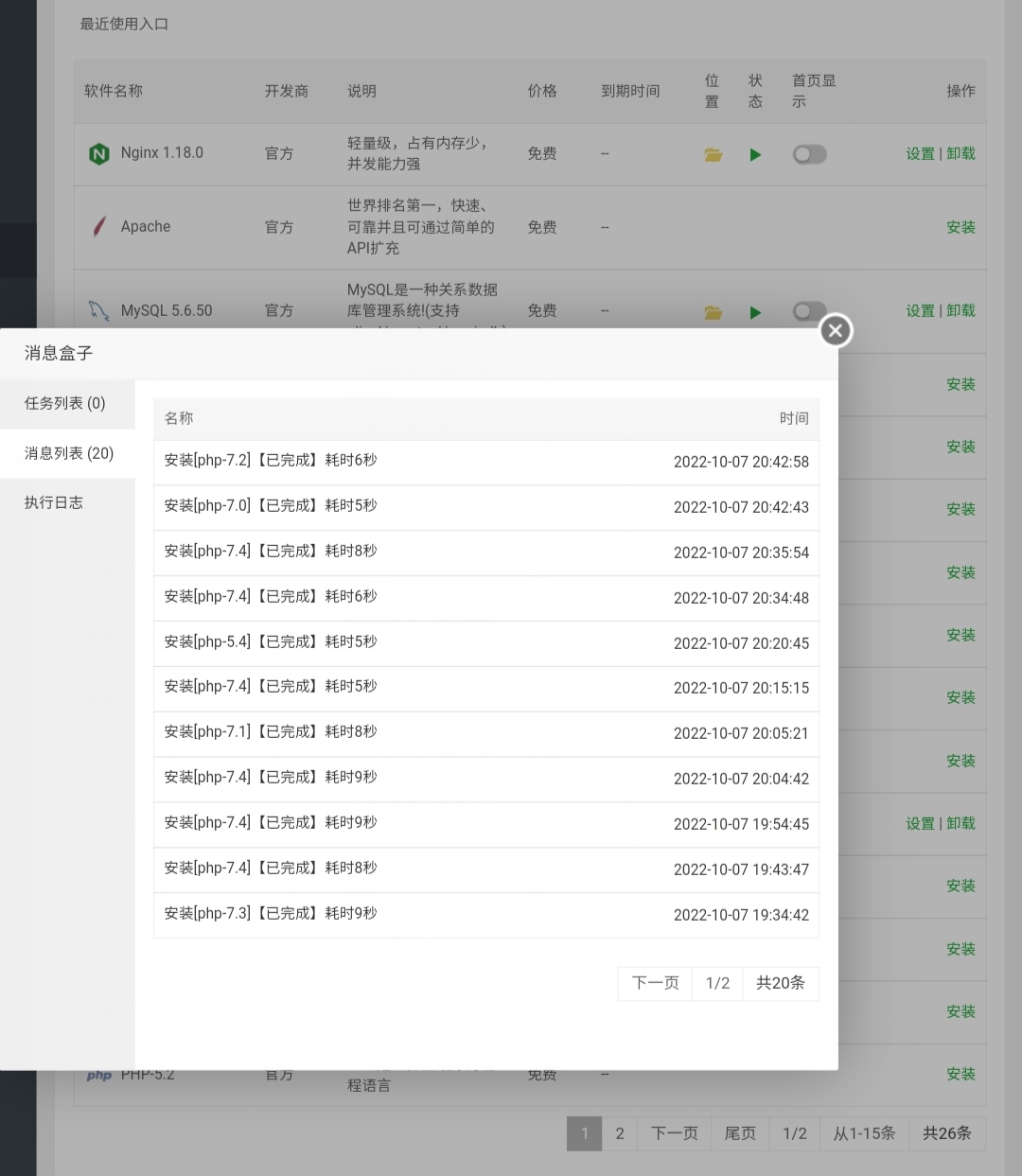This screenshot has width=1022, height=1176.
Task: Toggle MySQL homepage display switch
Action: [x=809, y=311]
